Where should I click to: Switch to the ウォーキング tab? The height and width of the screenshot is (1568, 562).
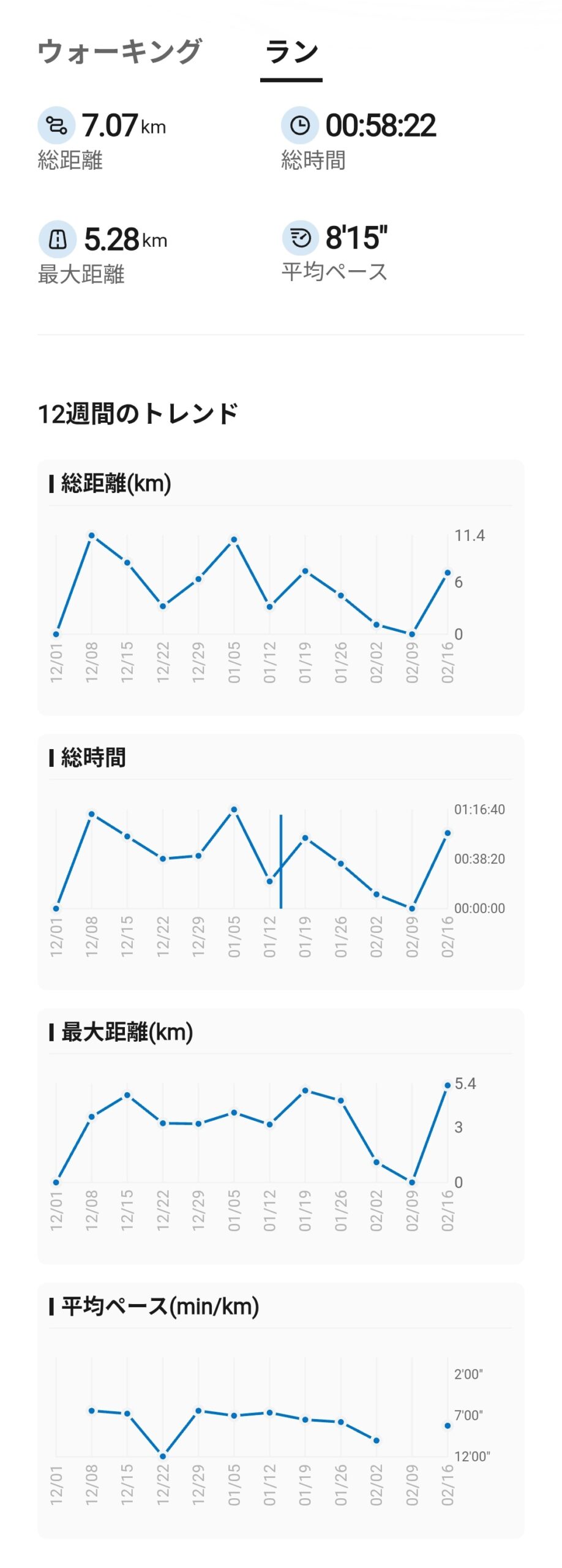119,51
